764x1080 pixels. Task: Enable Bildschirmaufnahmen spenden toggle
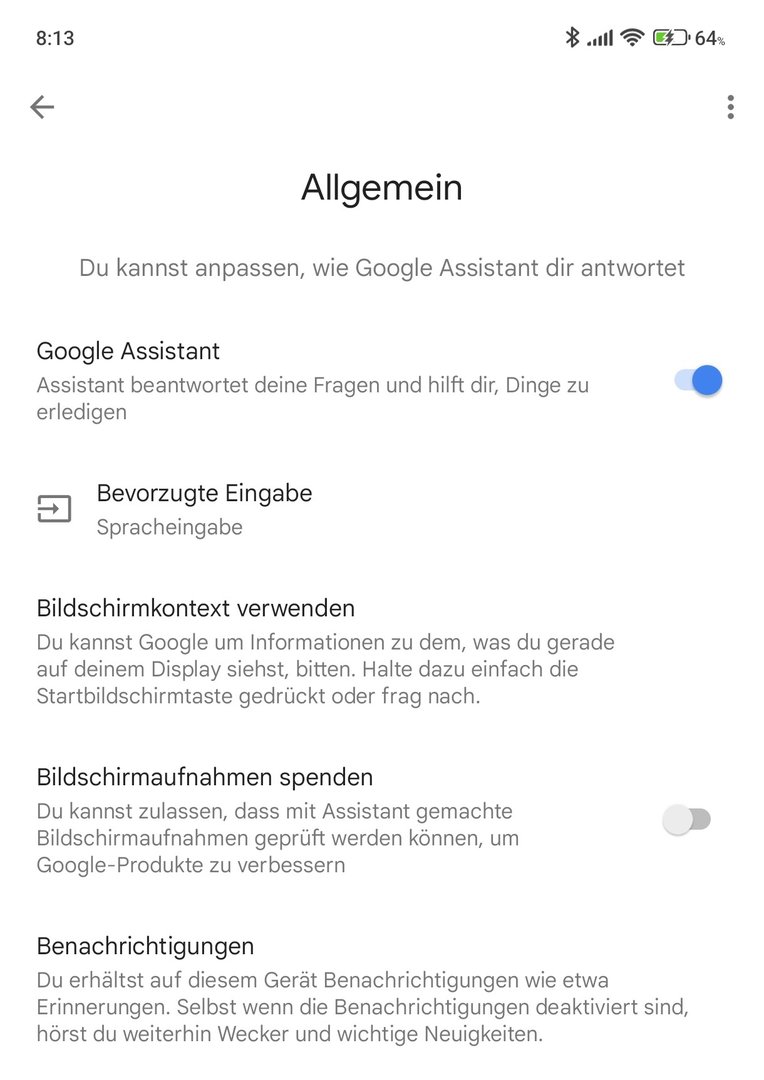(687, 820)
